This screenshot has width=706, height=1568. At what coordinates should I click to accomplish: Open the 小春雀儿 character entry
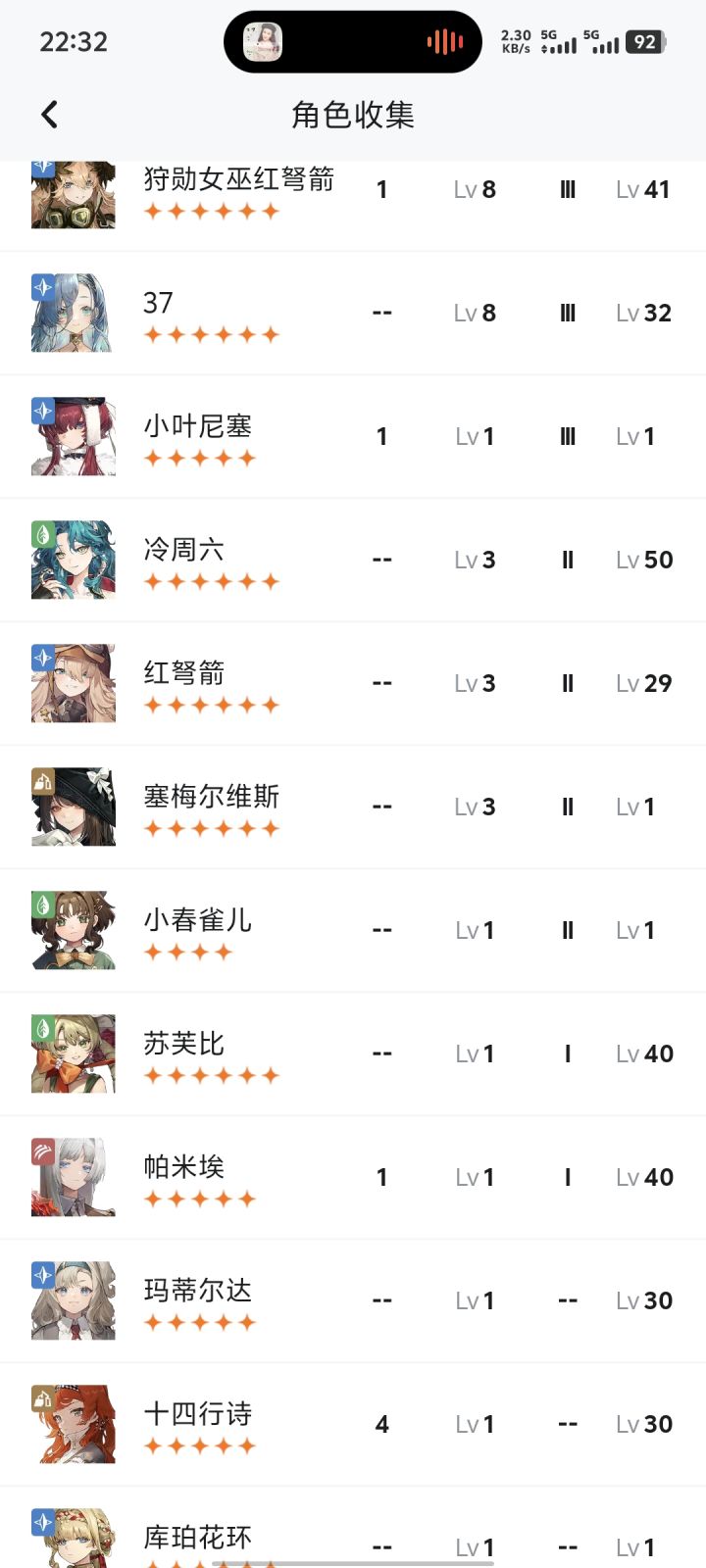[353, 931]
